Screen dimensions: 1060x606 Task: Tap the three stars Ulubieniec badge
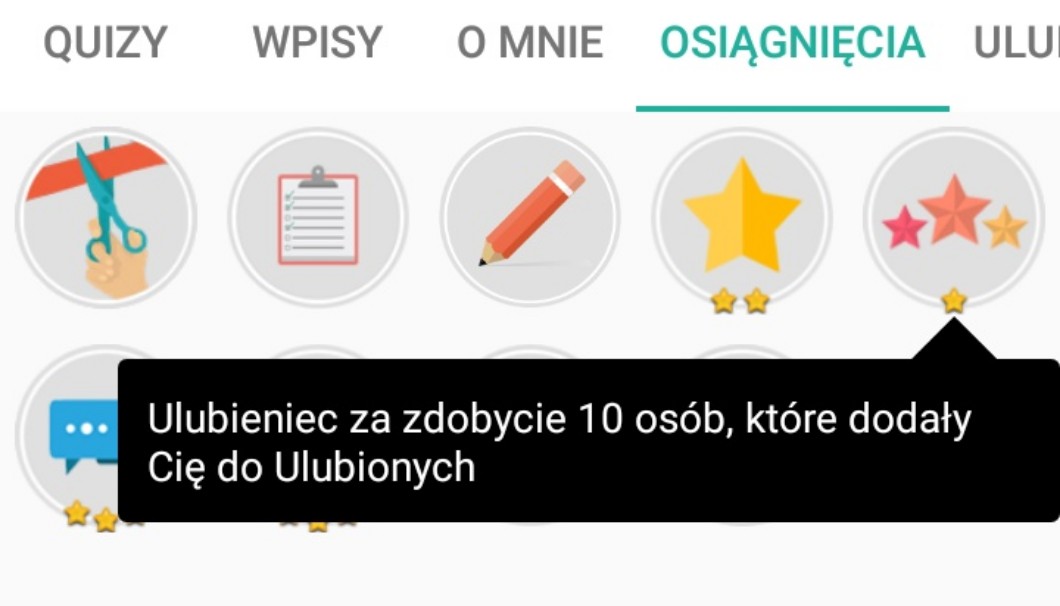coord(954,218)
